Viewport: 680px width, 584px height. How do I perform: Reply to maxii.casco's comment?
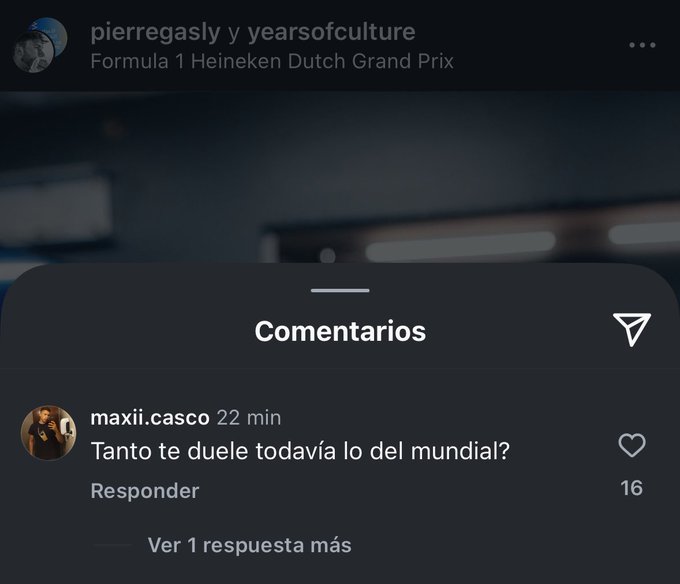(x=144, y=491)
